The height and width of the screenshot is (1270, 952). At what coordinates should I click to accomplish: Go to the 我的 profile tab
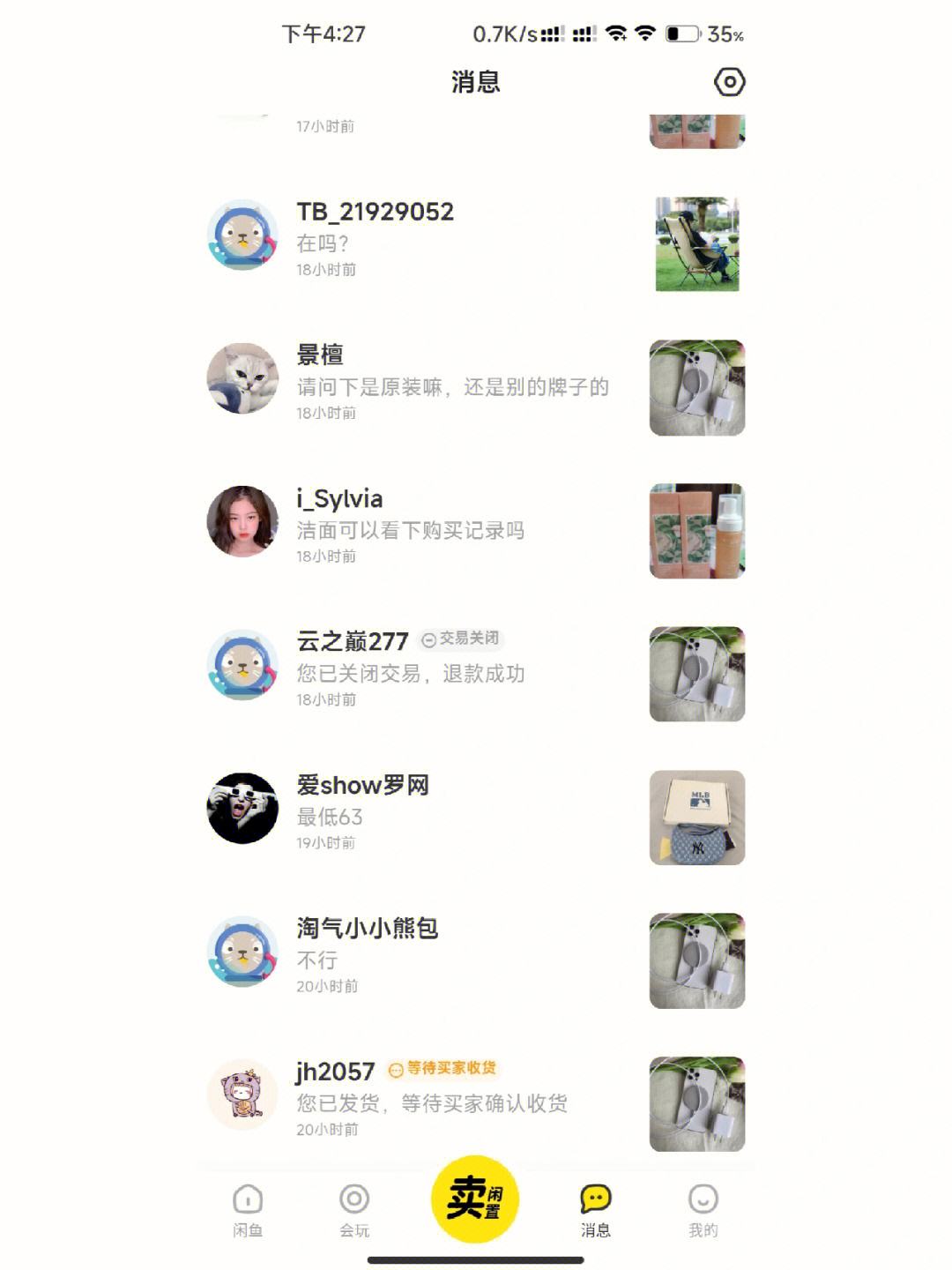tap(703, 1210)
